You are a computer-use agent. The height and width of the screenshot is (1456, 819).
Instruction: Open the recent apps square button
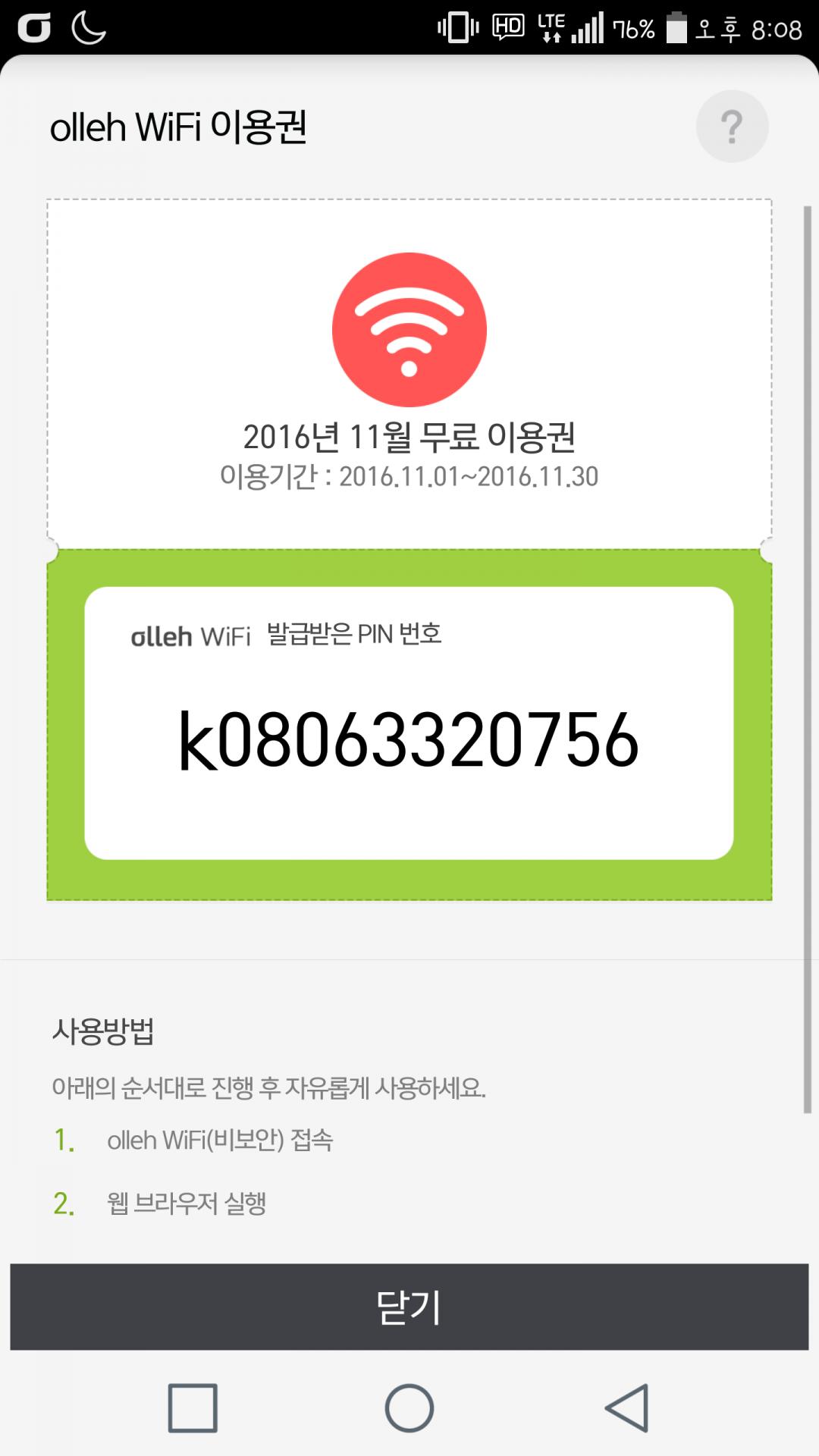(193, 1408)
